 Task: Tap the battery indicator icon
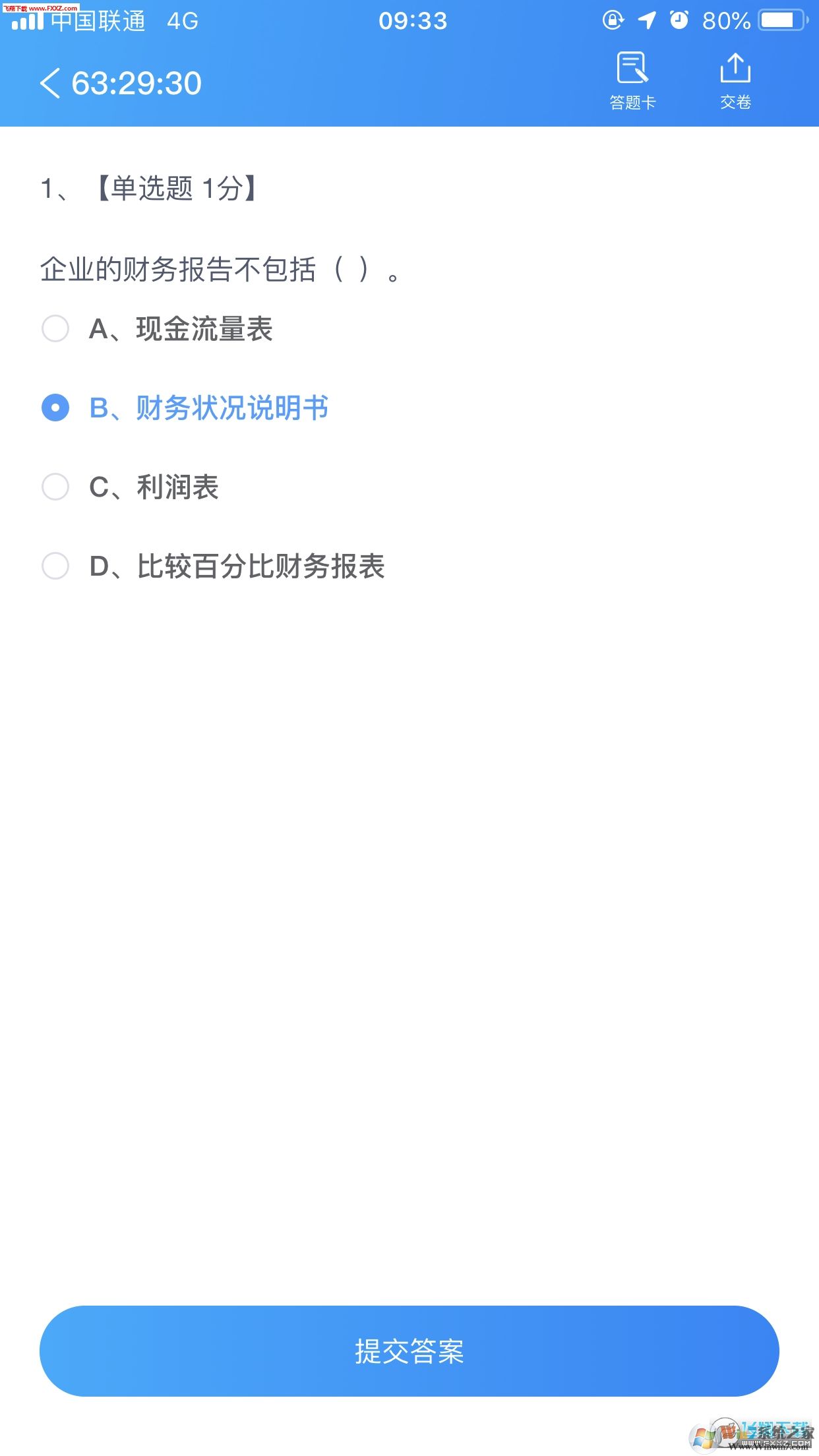pos(782,19)
